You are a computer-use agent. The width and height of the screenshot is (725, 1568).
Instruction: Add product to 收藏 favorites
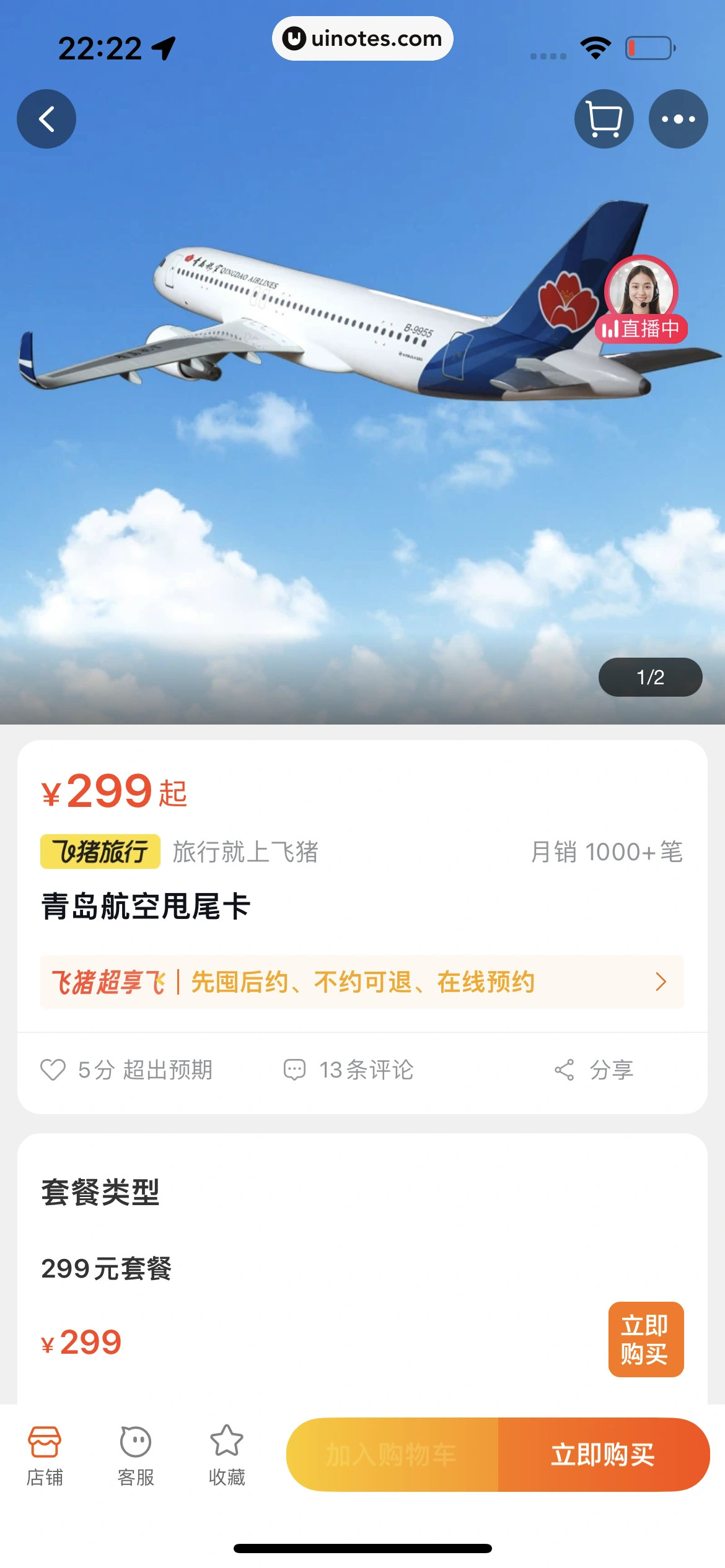(x=227, y=1455)
